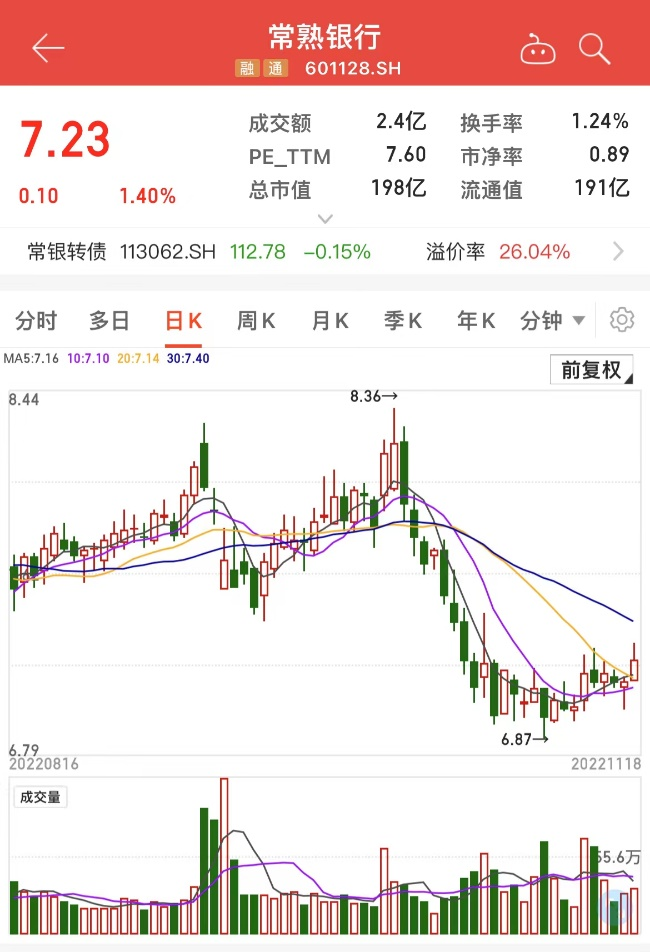This screenshot has width=650, height=952.
Task: Switch to 周K chart tab
Action: click(256, 321)
